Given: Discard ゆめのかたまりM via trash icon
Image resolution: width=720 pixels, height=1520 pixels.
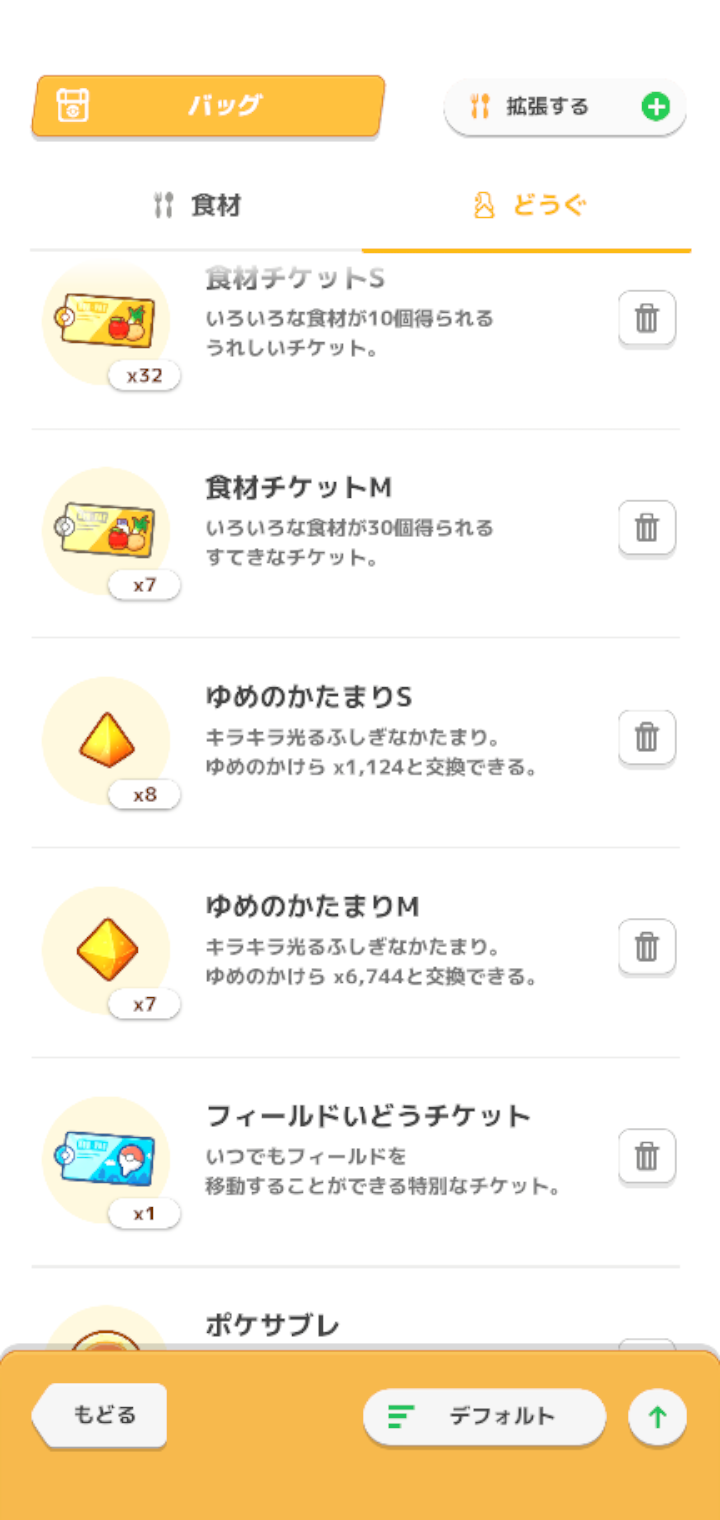Looking at the screenshot, I should (647, 947).
